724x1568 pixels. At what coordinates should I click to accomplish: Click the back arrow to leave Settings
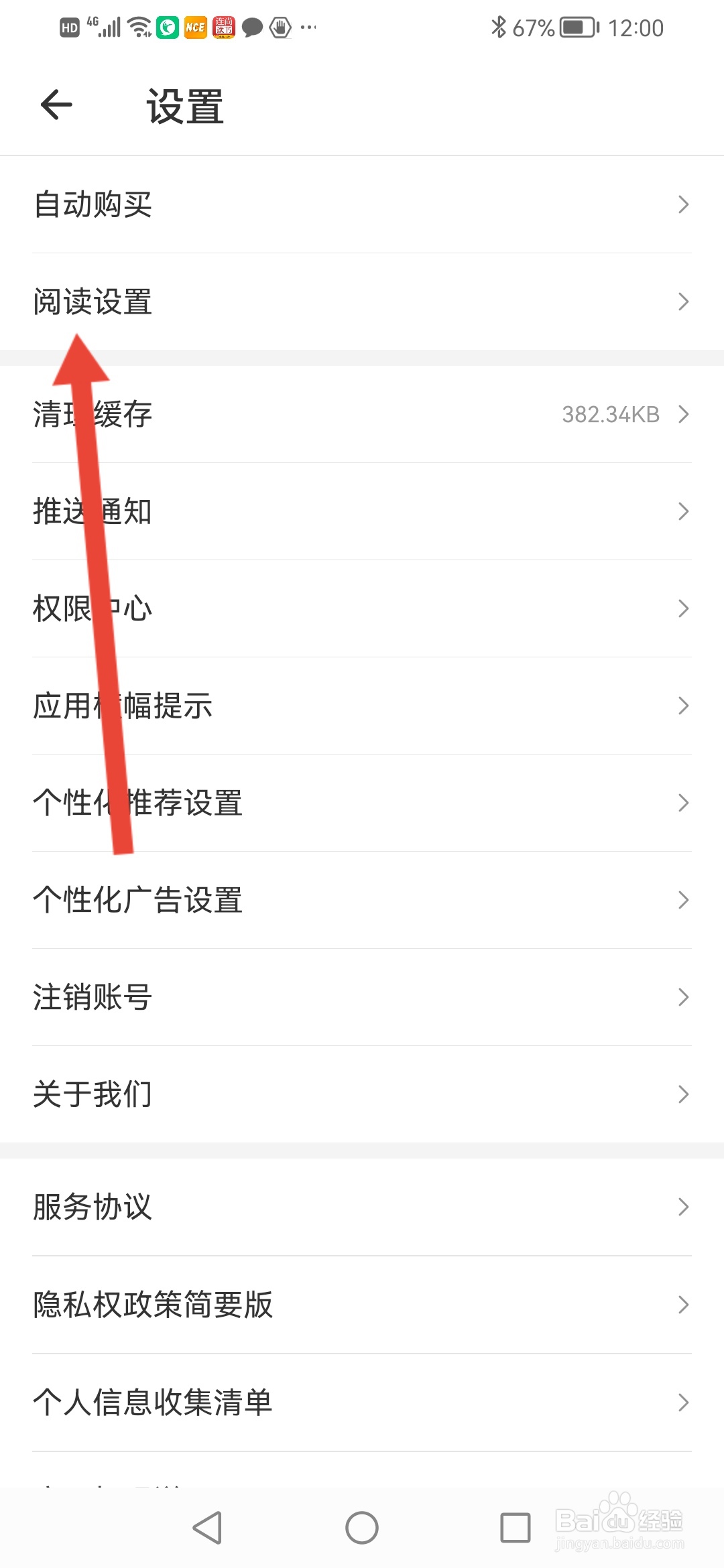pos(56,105)
